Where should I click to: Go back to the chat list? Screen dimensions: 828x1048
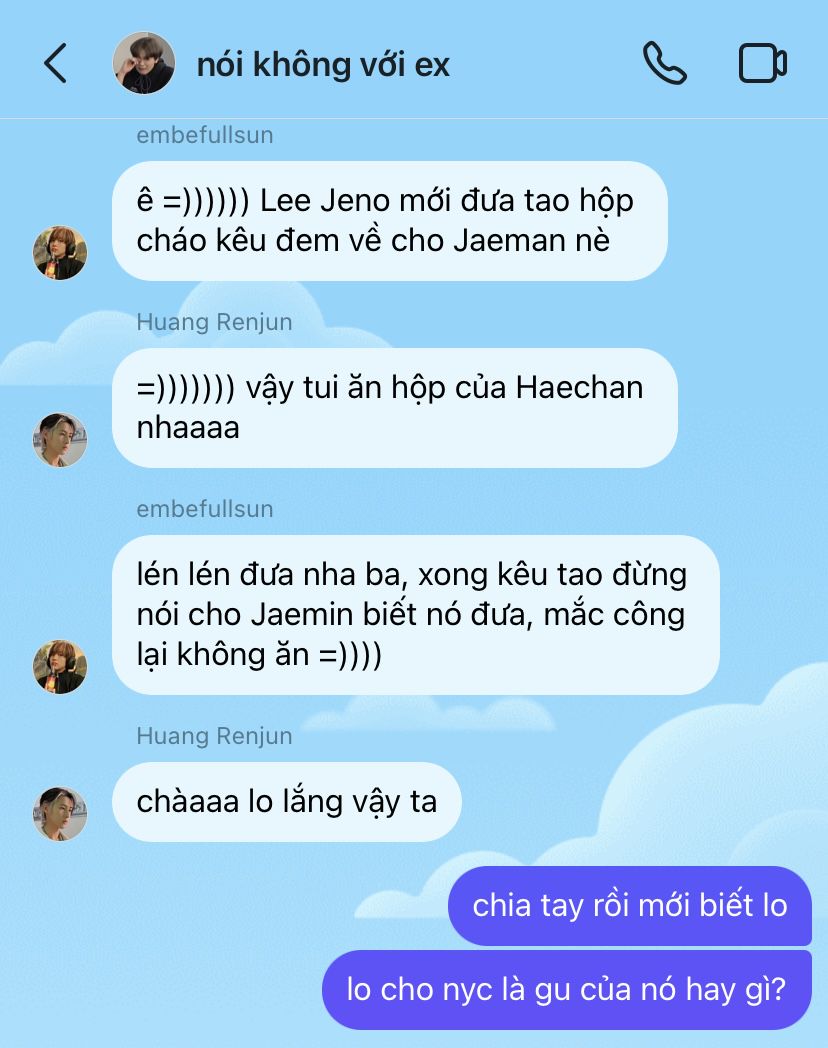click(x=55, y=64)
